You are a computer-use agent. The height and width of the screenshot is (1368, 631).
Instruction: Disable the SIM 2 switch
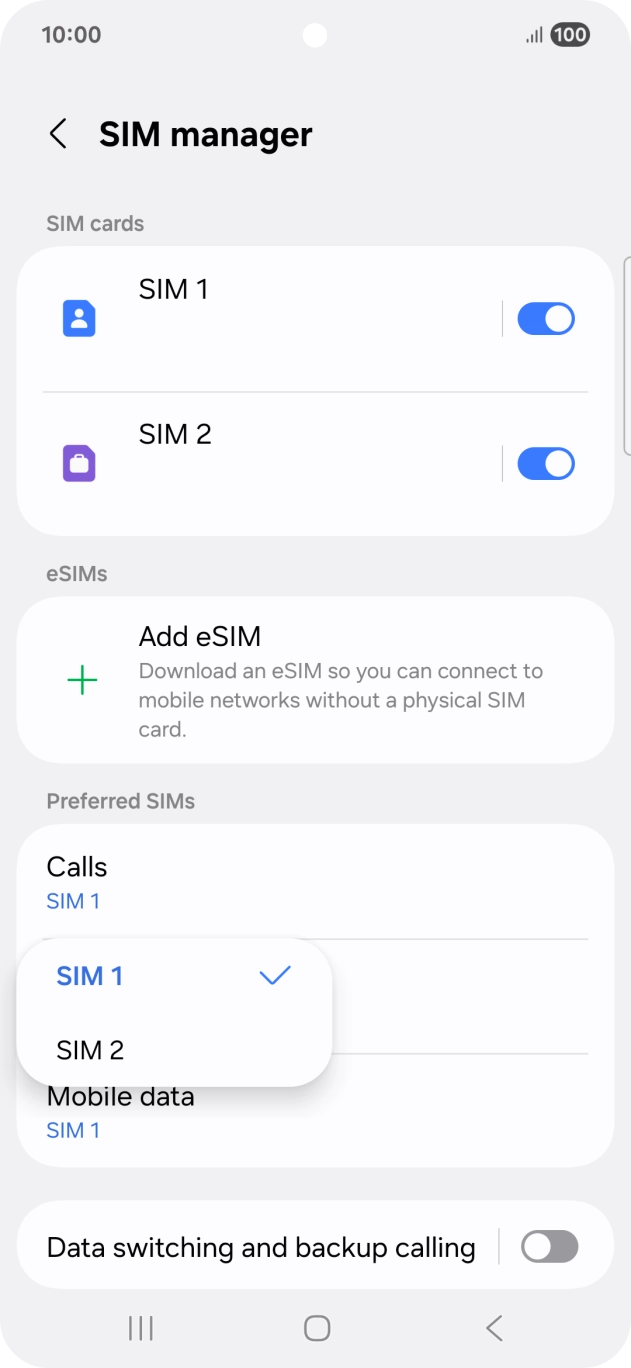tap(545, 464)
